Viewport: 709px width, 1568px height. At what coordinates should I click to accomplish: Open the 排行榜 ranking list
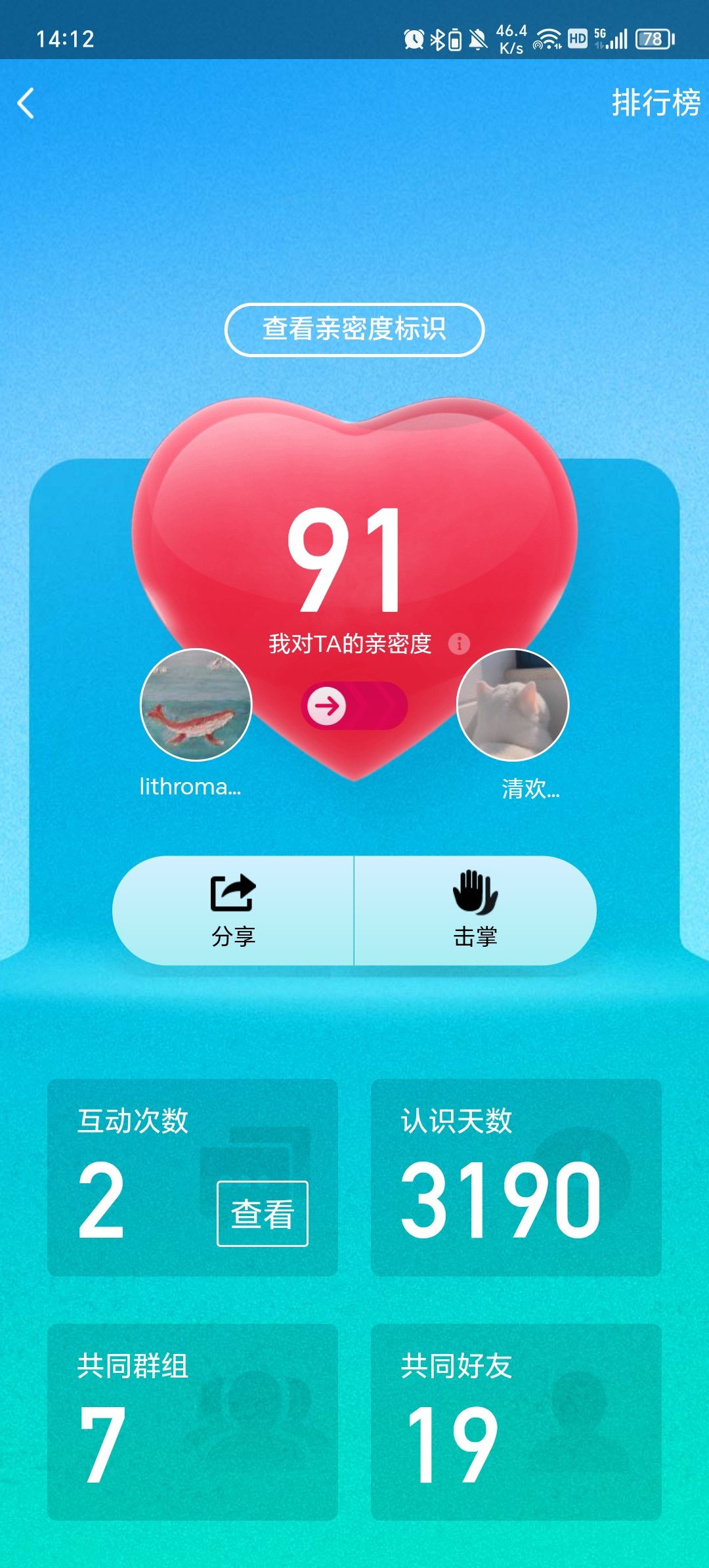coord(655,103)
